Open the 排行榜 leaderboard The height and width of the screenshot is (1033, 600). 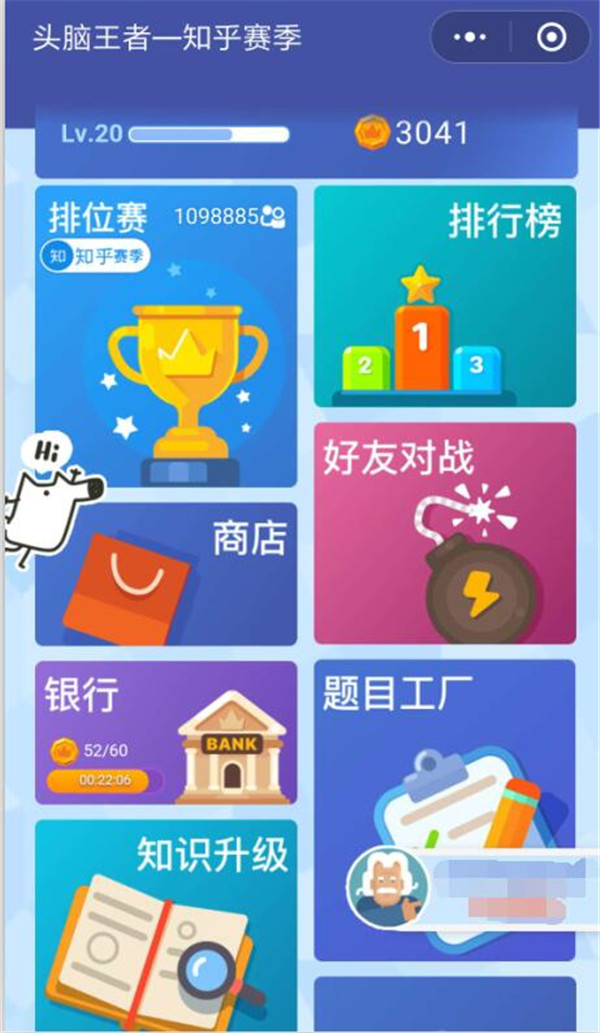pos(445,296)
